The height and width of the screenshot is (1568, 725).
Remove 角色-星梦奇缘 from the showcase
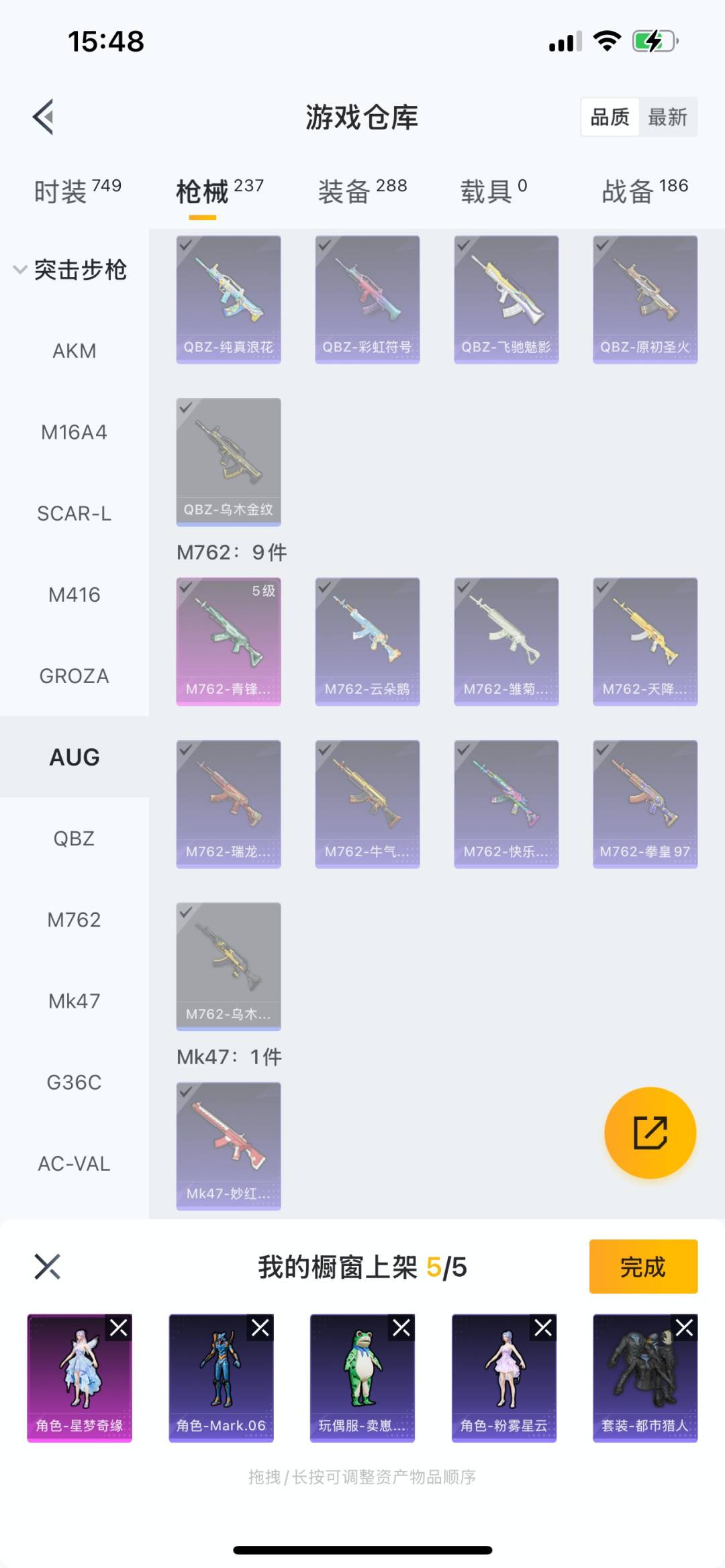pos(119,1328)
